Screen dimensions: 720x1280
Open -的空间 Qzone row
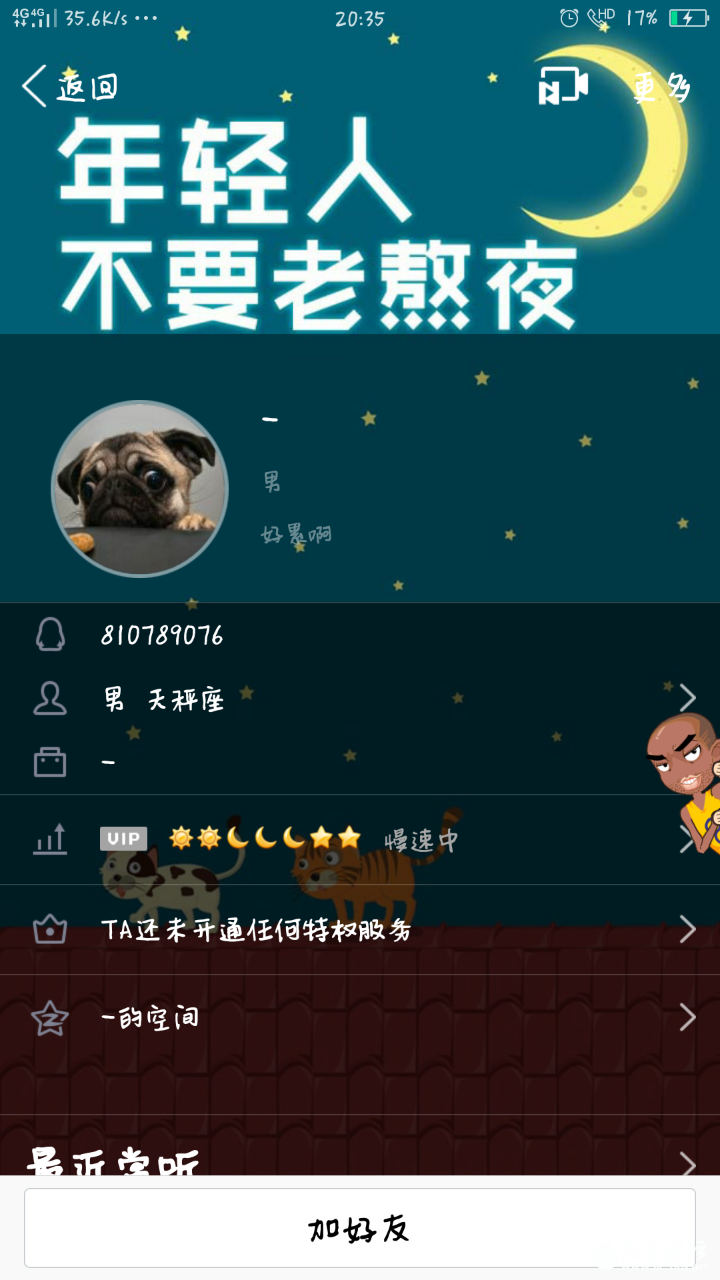(360, 1019)
